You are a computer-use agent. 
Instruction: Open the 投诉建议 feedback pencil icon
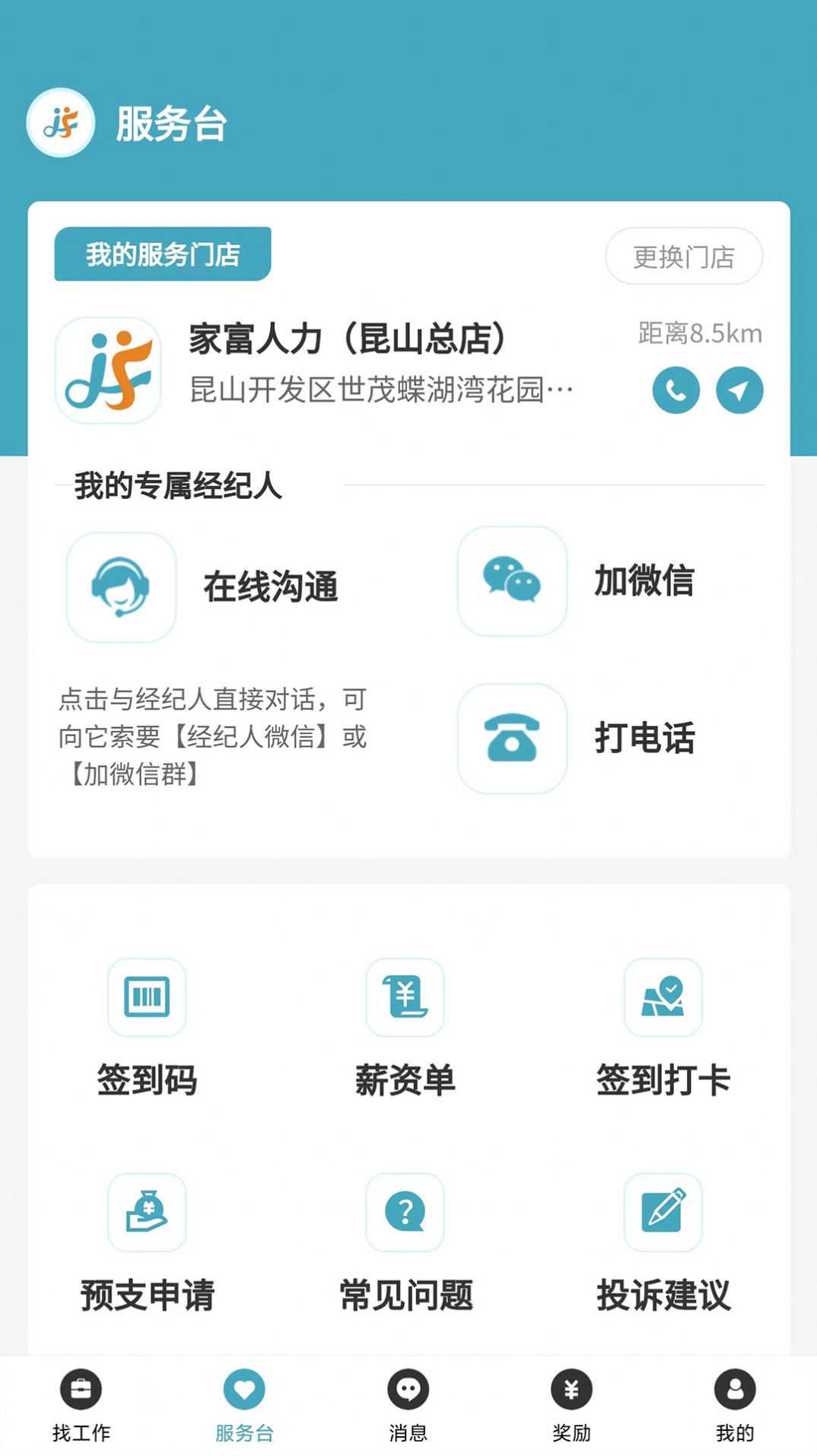point(663,1213)
